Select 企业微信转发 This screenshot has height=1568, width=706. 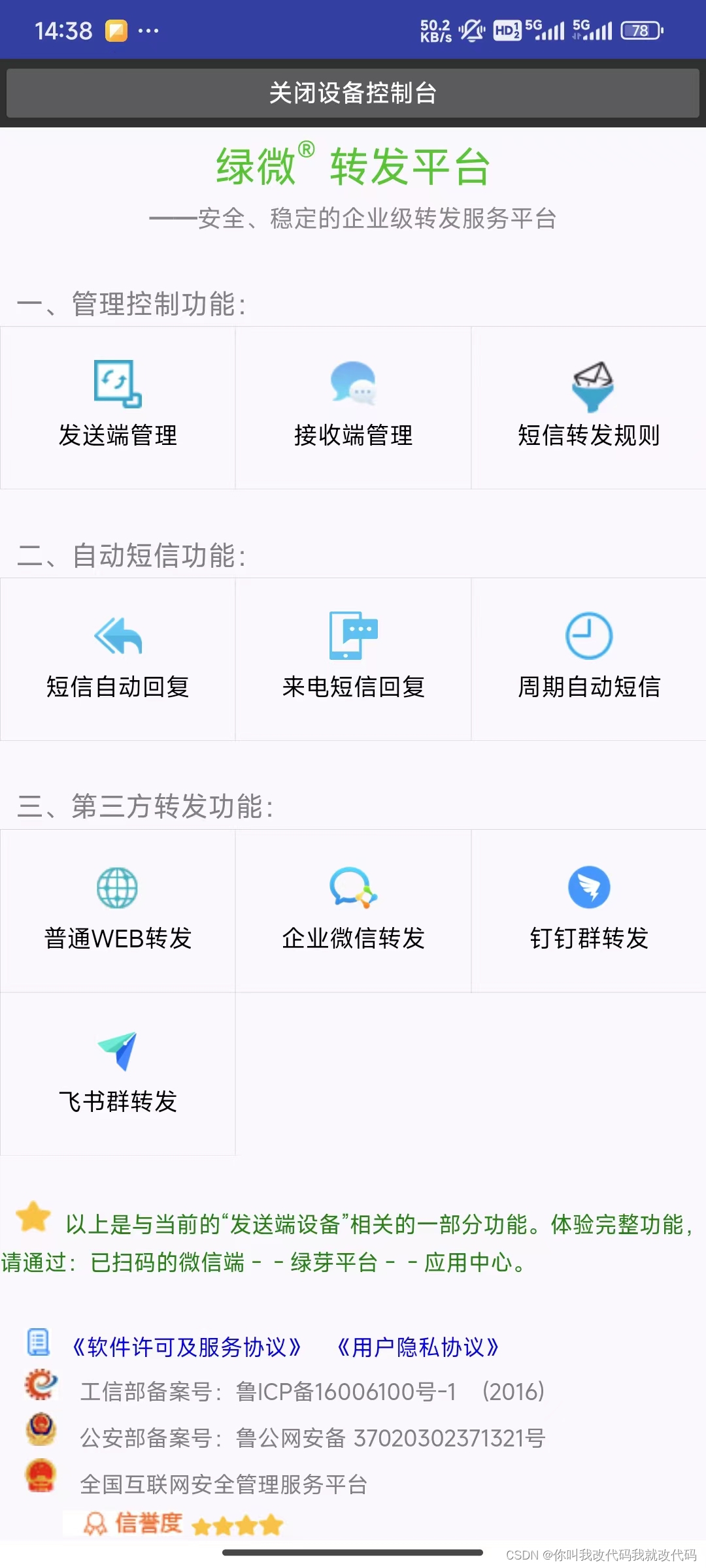pyautogui.click(x=353, y=911)
